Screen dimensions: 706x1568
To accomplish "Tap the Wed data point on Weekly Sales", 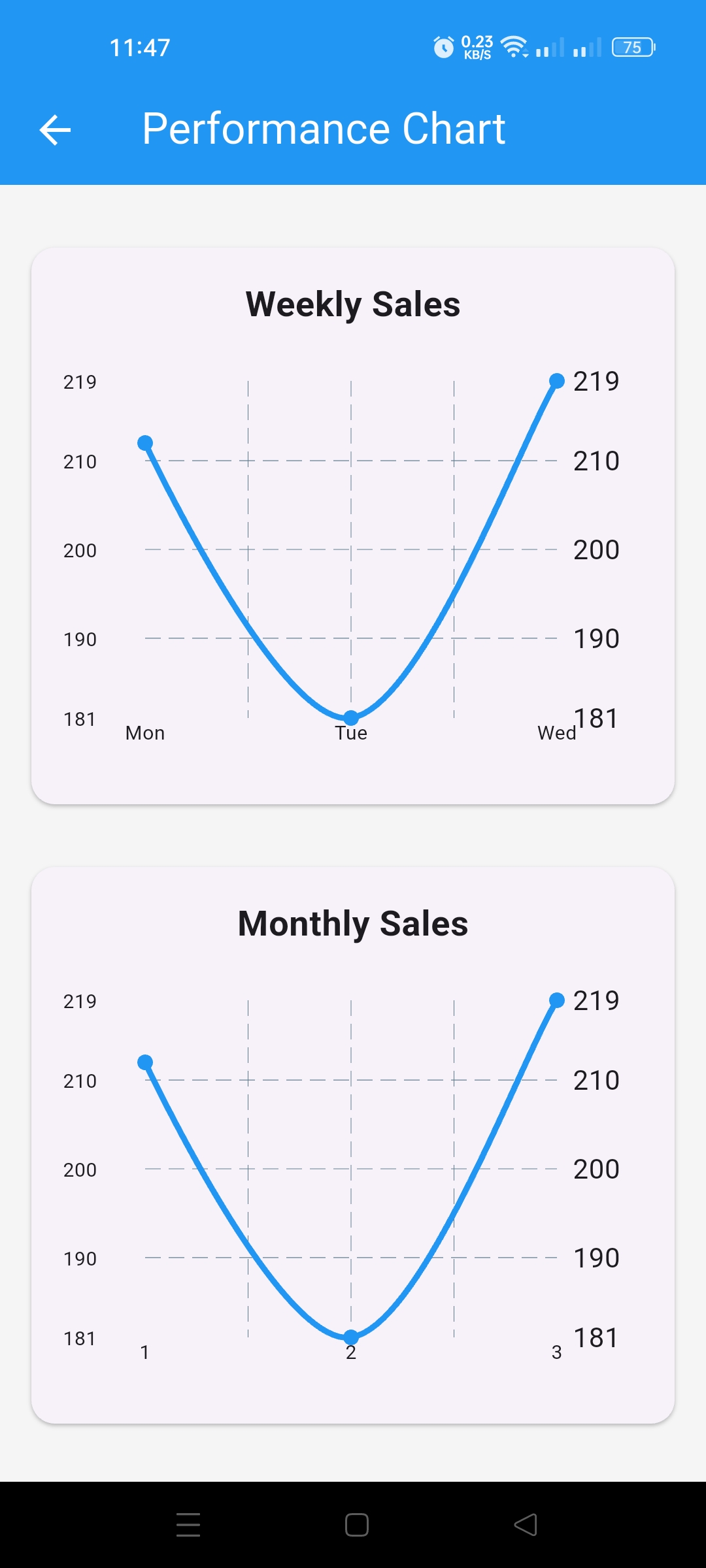I will pyautogui.click(x=557, y=381).
